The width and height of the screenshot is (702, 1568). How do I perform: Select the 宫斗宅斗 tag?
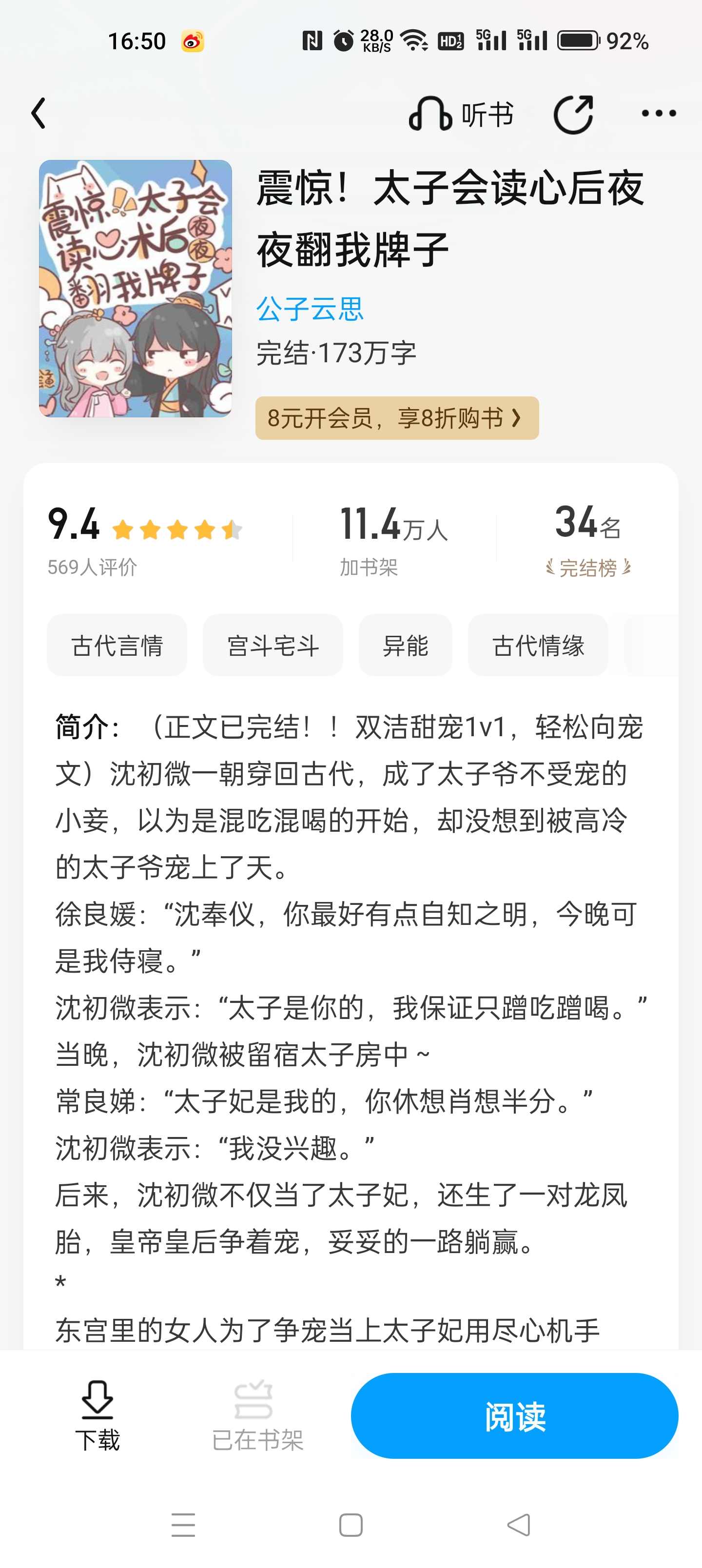(x=273, y=645)
